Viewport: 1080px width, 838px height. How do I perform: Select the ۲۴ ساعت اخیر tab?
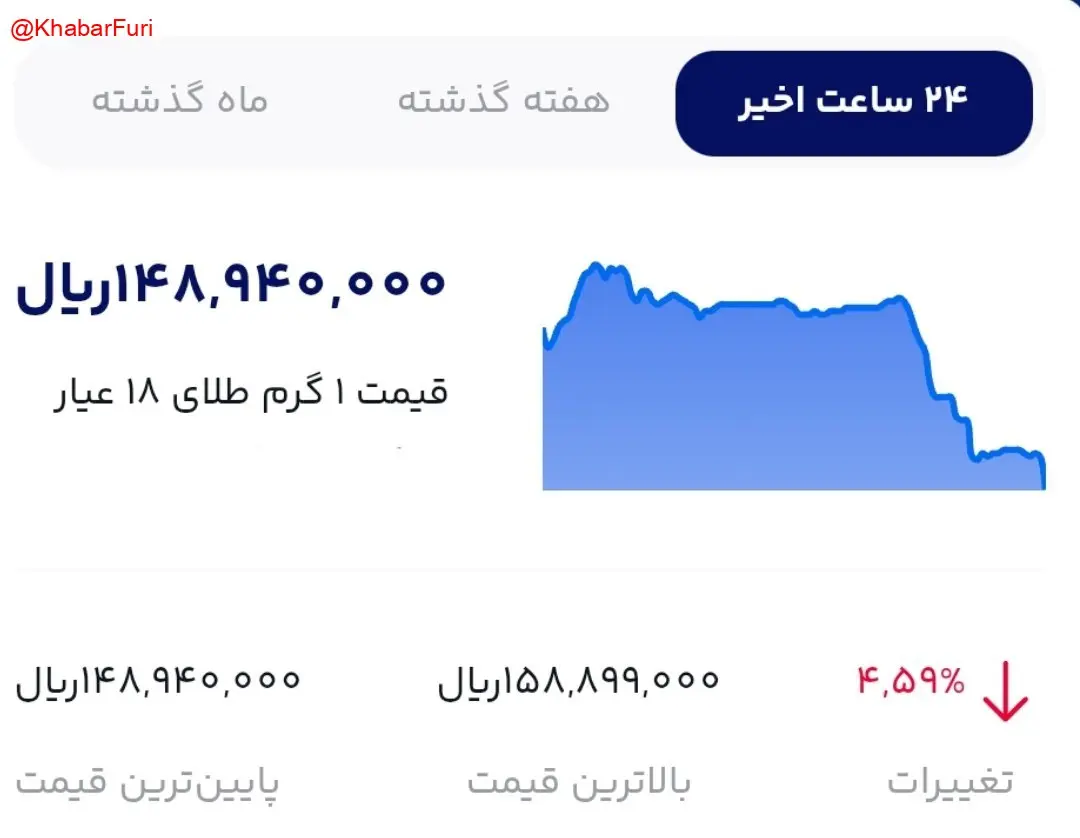pos(853,103)
